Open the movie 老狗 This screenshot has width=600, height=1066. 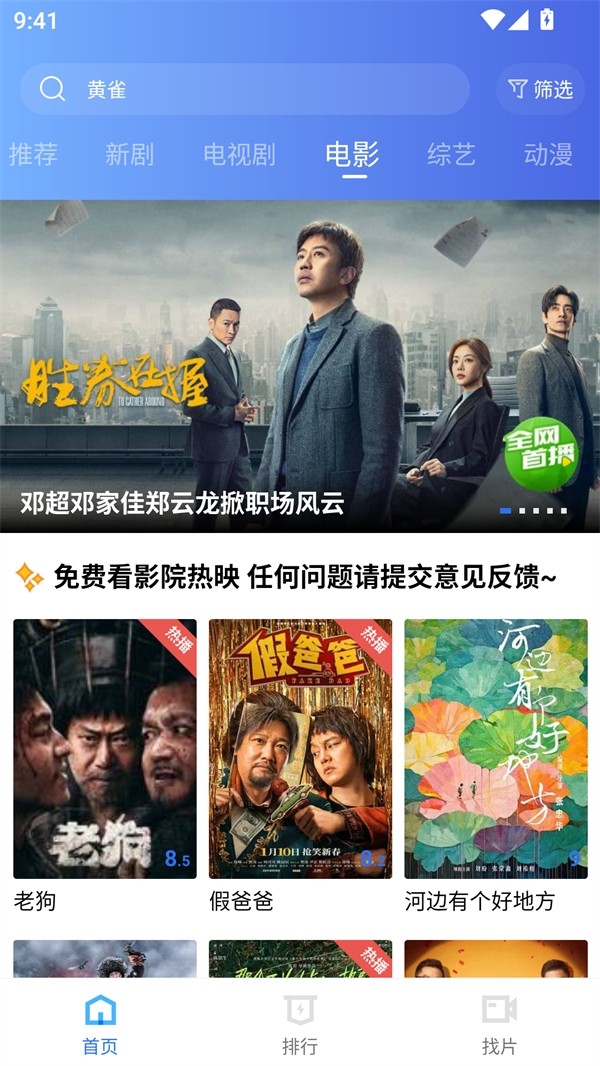coord(105,749)
